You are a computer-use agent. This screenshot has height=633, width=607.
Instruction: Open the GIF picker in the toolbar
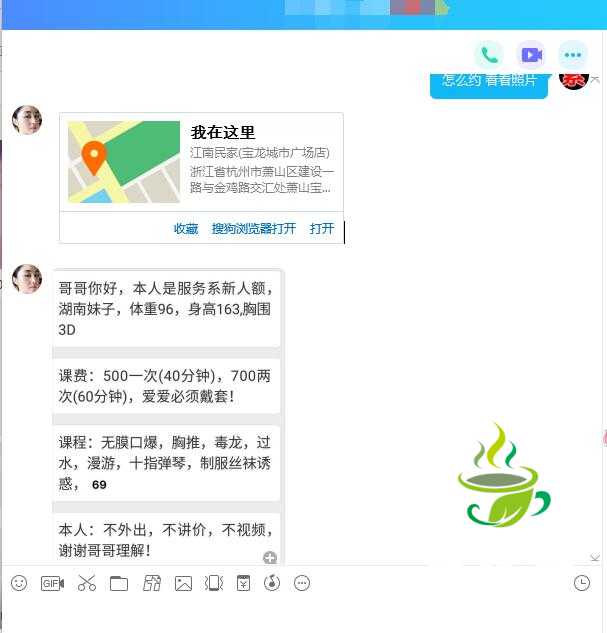[x=52, y=583]
